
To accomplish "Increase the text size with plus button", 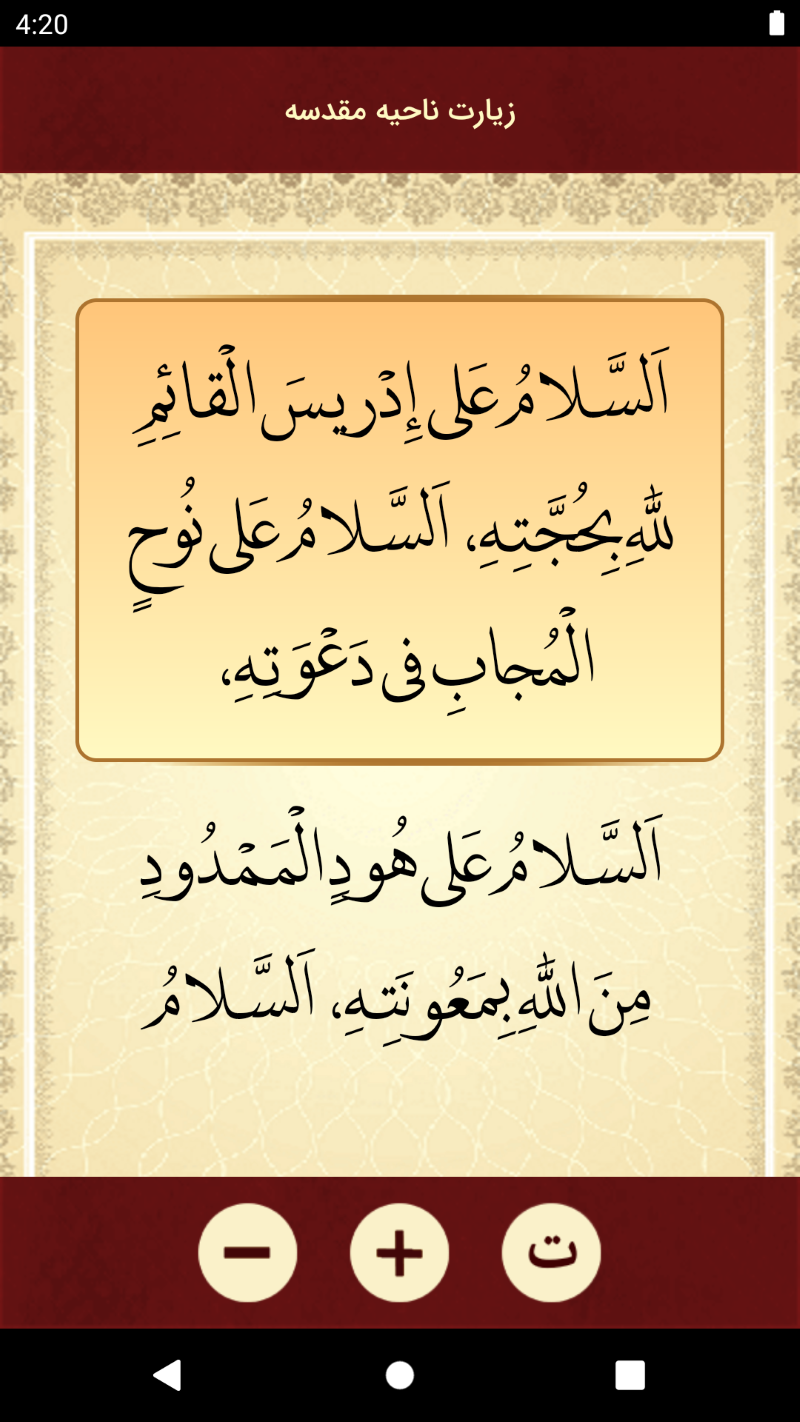I will (x=400, y=1252).
